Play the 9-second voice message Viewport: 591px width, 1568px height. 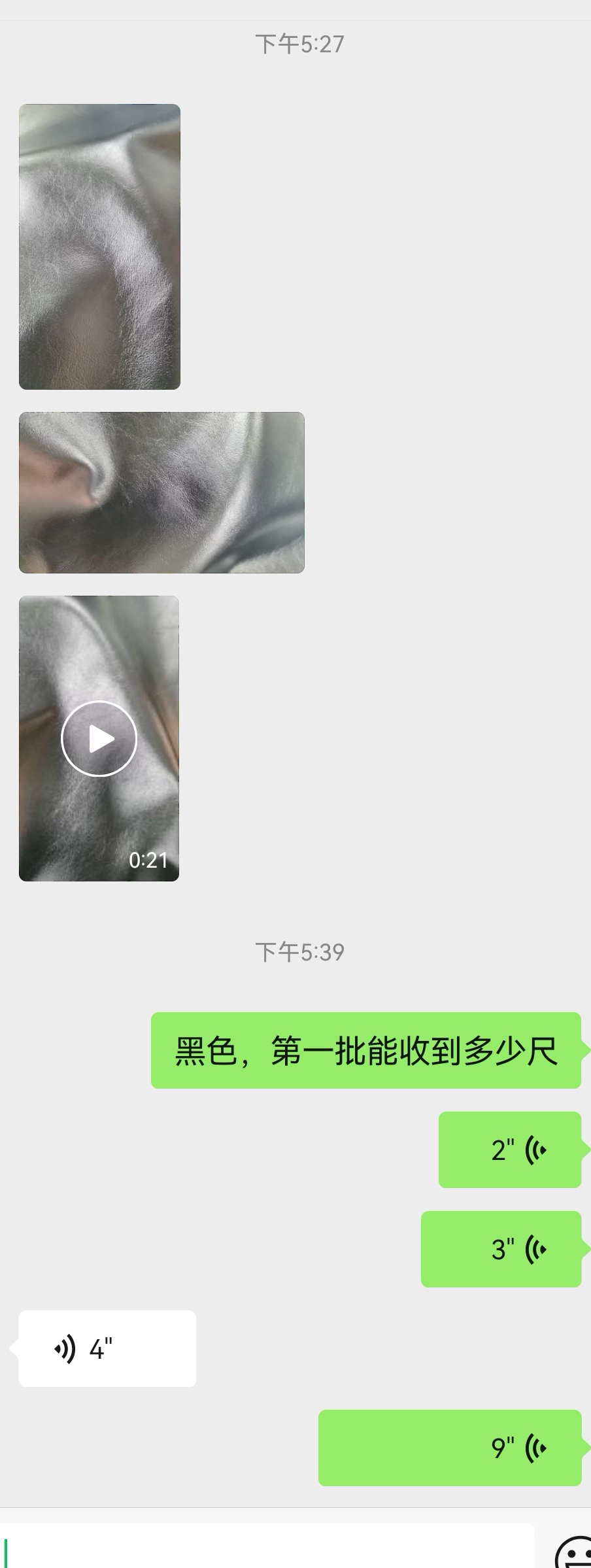pos(450,1448)
